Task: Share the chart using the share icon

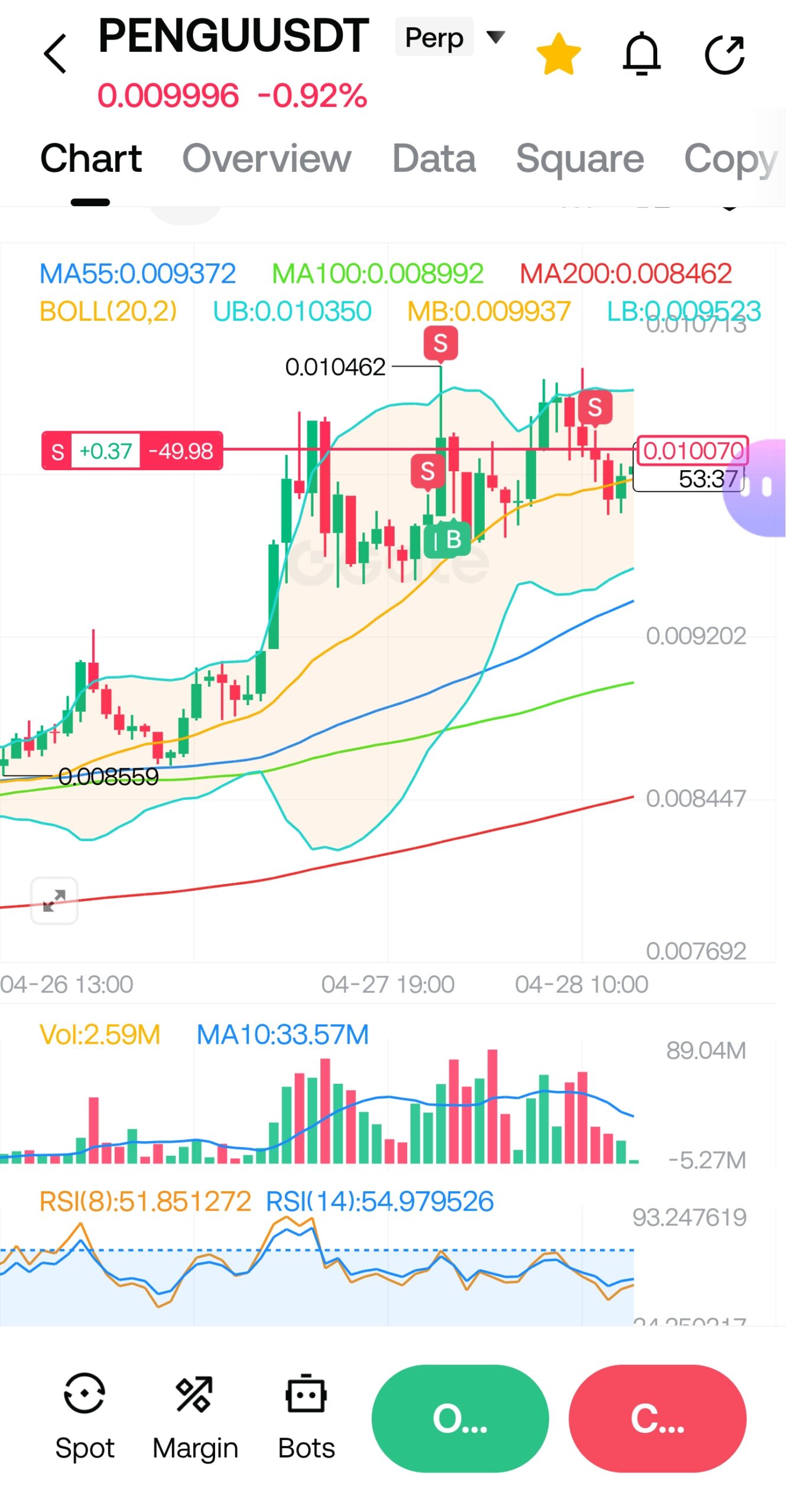Action: [x=725, y=54]
